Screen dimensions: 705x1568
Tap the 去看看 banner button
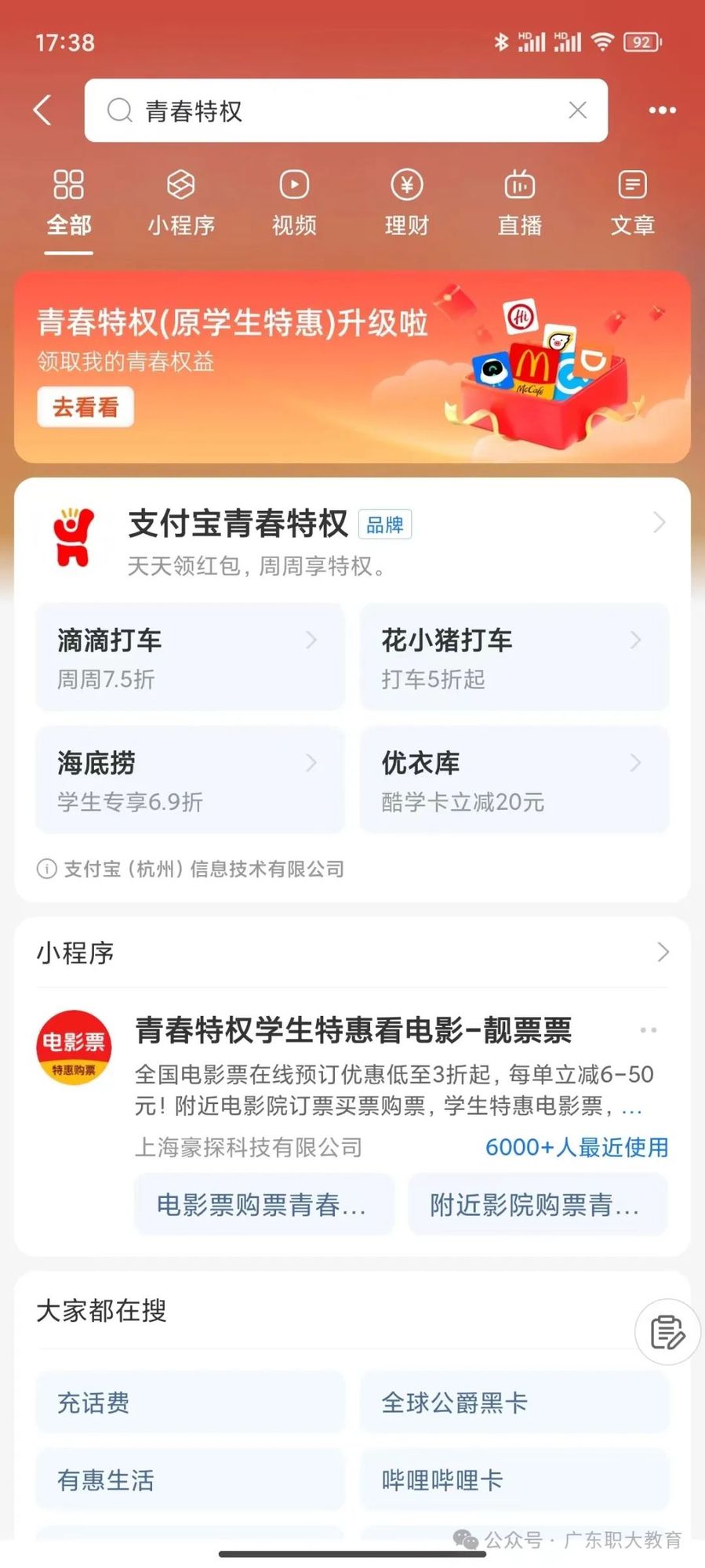coord(86,407)
